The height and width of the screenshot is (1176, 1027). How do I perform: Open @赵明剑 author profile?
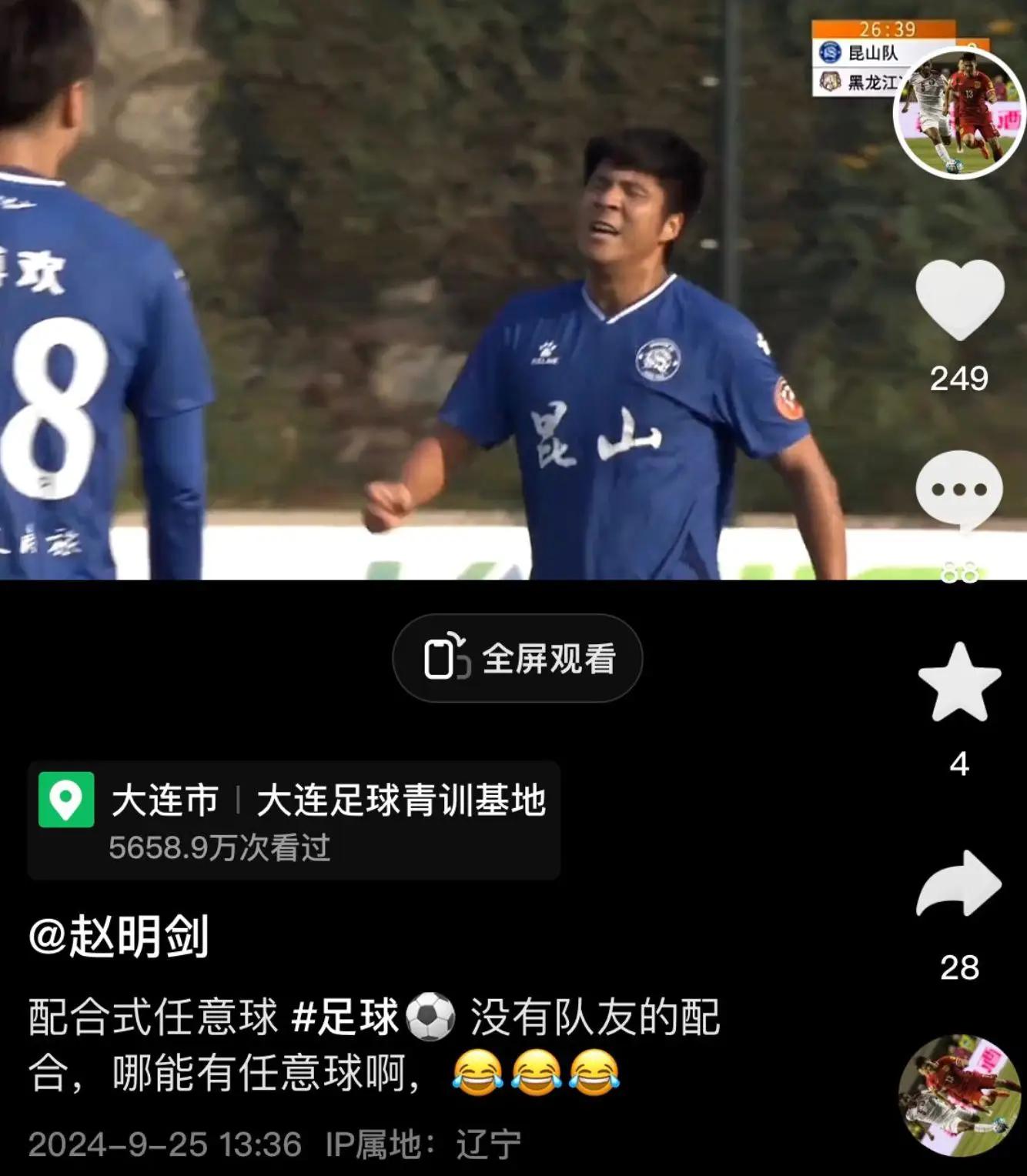pos(119,937)
